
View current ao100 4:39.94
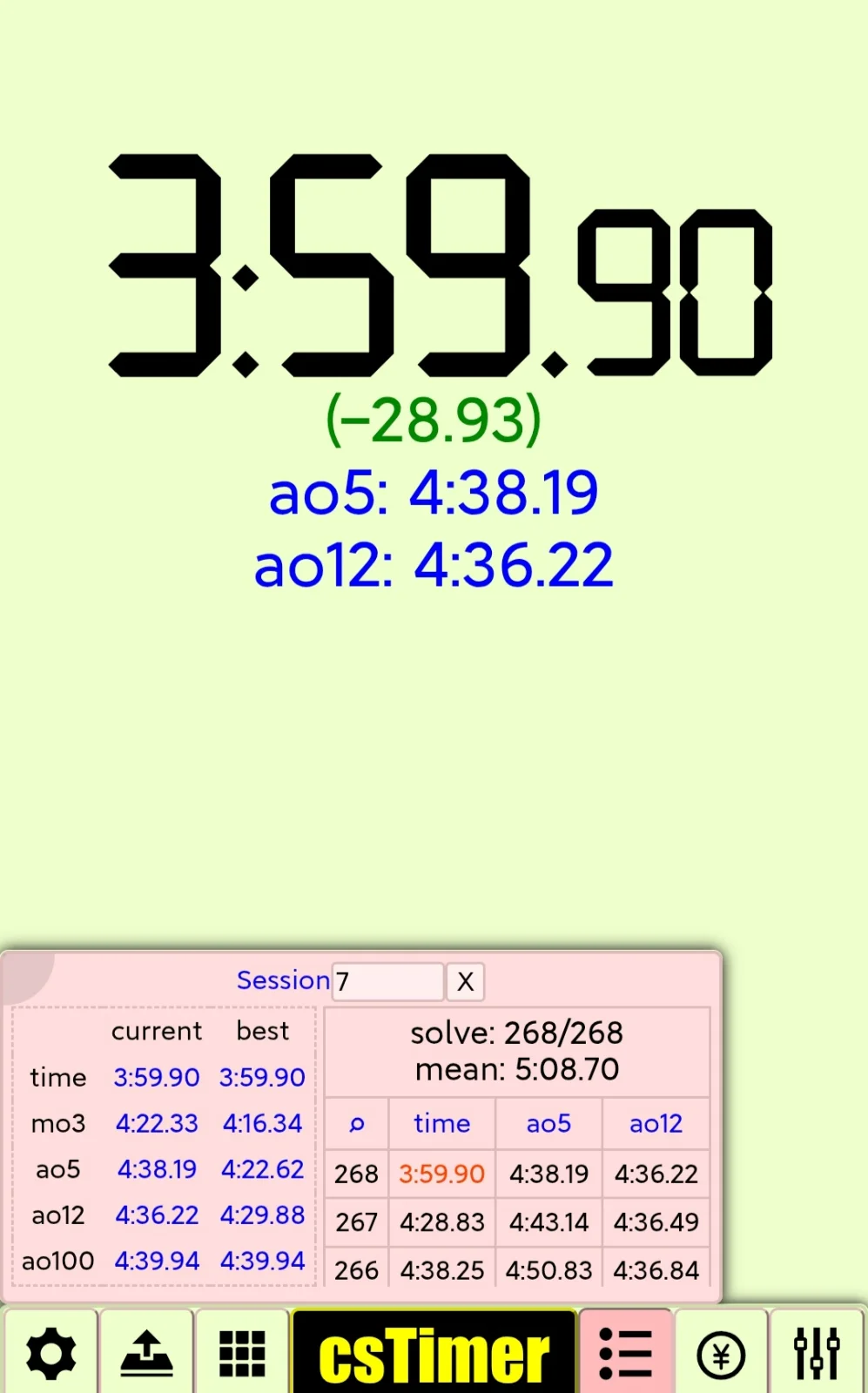[157, 1261]
